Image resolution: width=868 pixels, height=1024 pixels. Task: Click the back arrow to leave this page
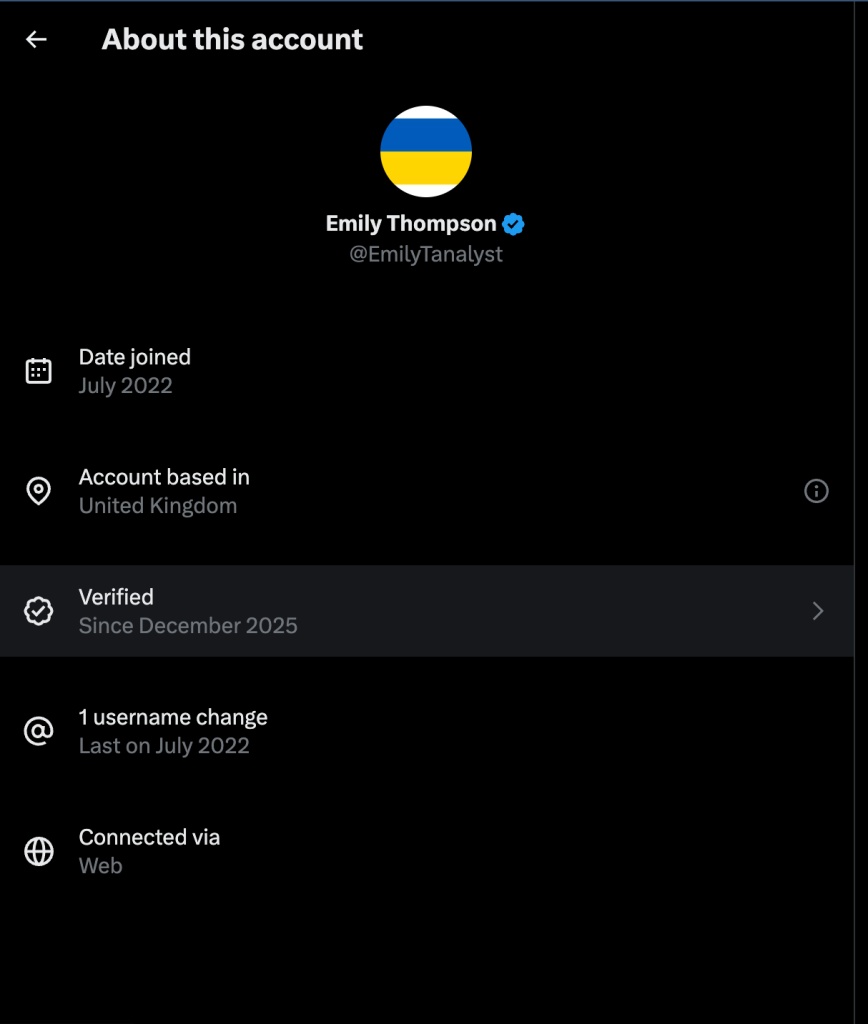(x=36, y=40)
